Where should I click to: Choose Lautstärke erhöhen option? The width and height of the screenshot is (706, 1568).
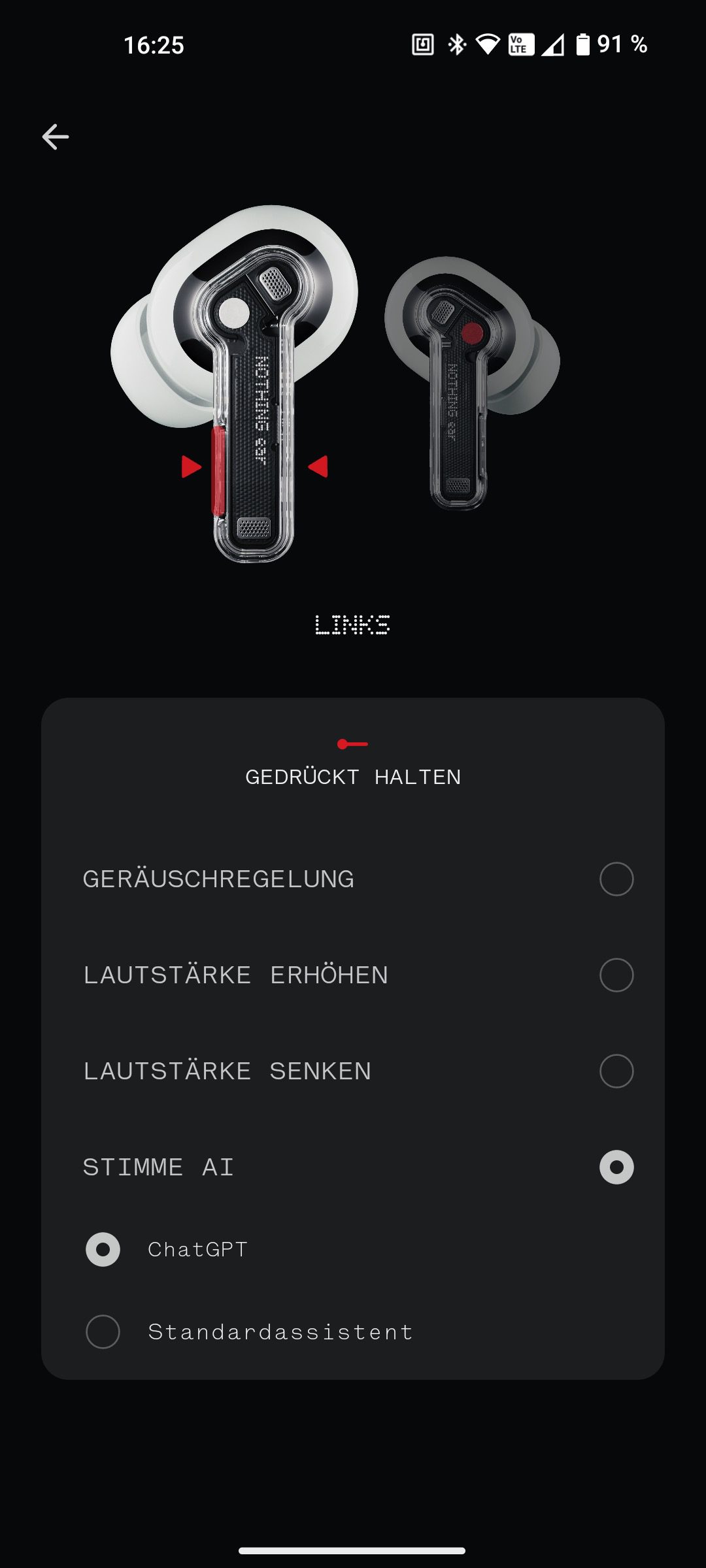616,975
